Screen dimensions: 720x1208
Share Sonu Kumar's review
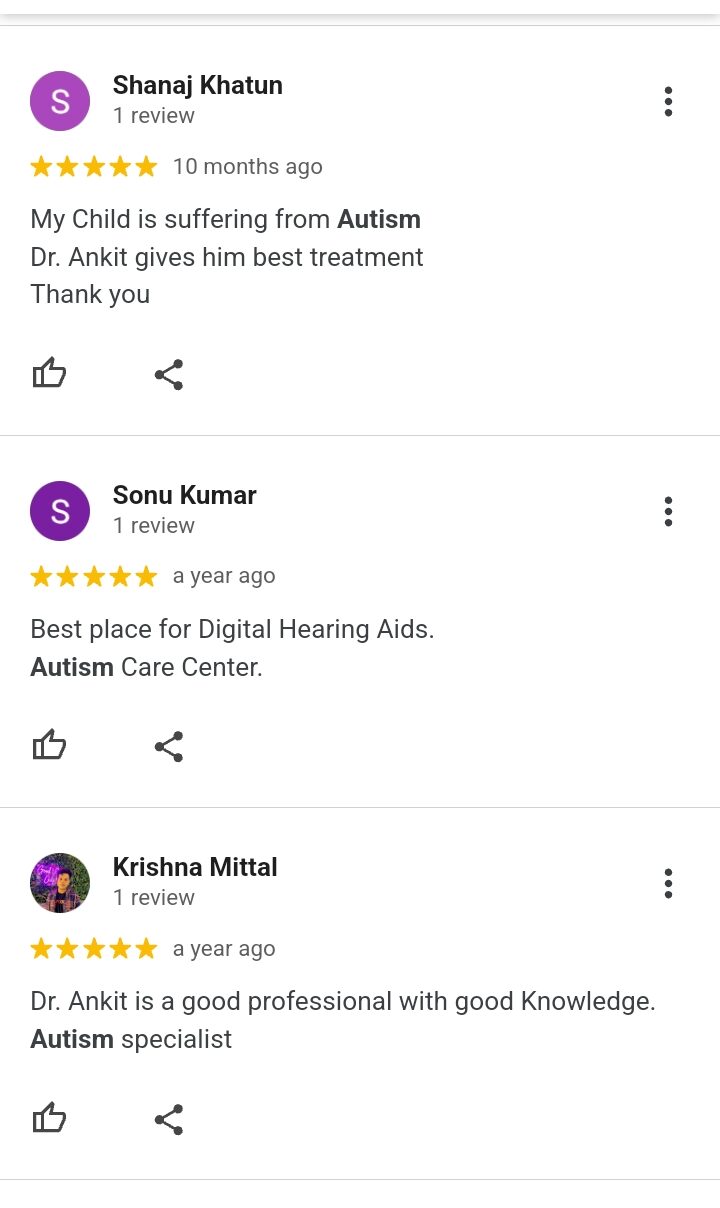click(169, 747)
